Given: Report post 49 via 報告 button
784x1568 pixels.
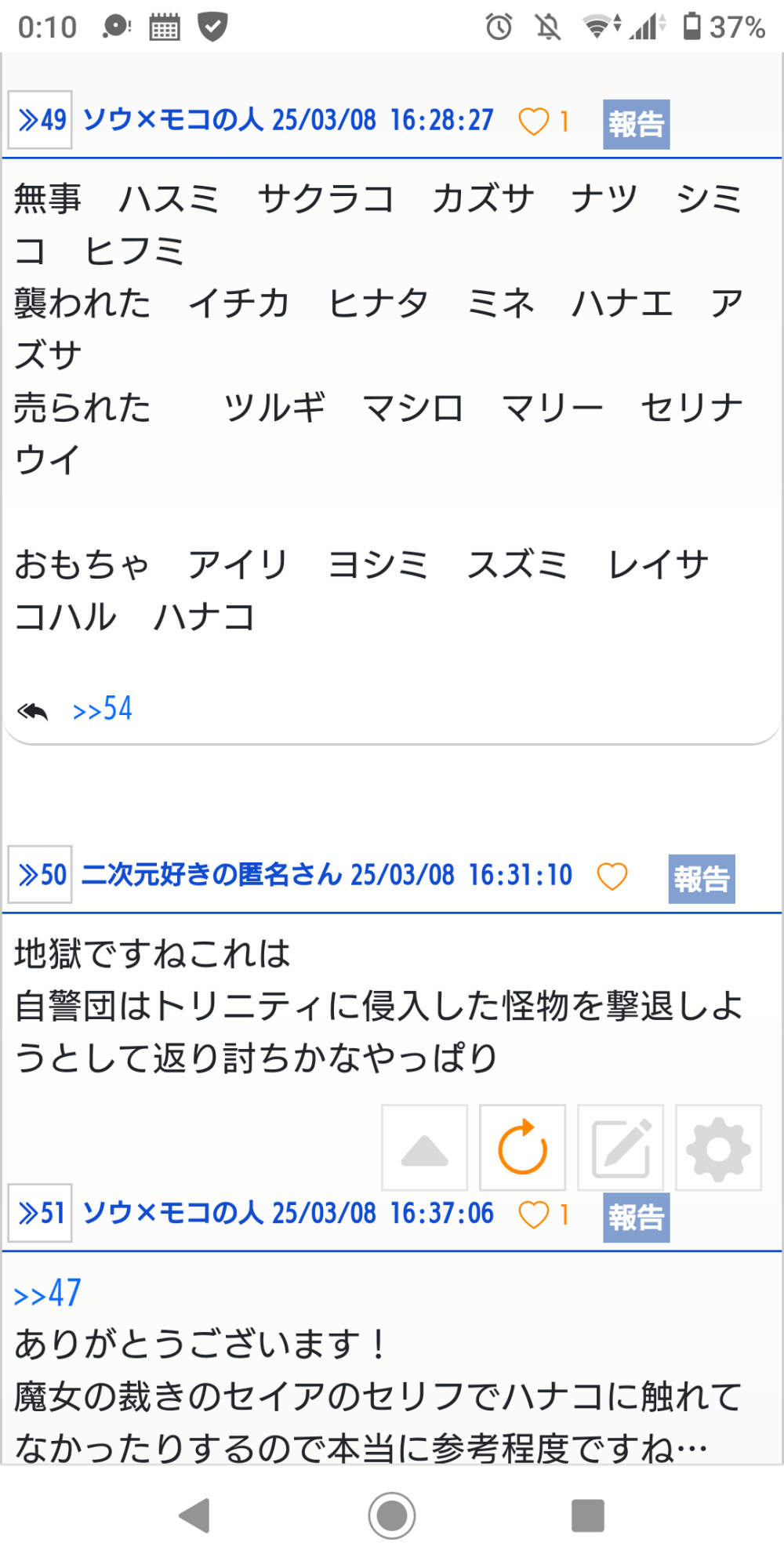Looking at the screenshot, I should (636, 124).
